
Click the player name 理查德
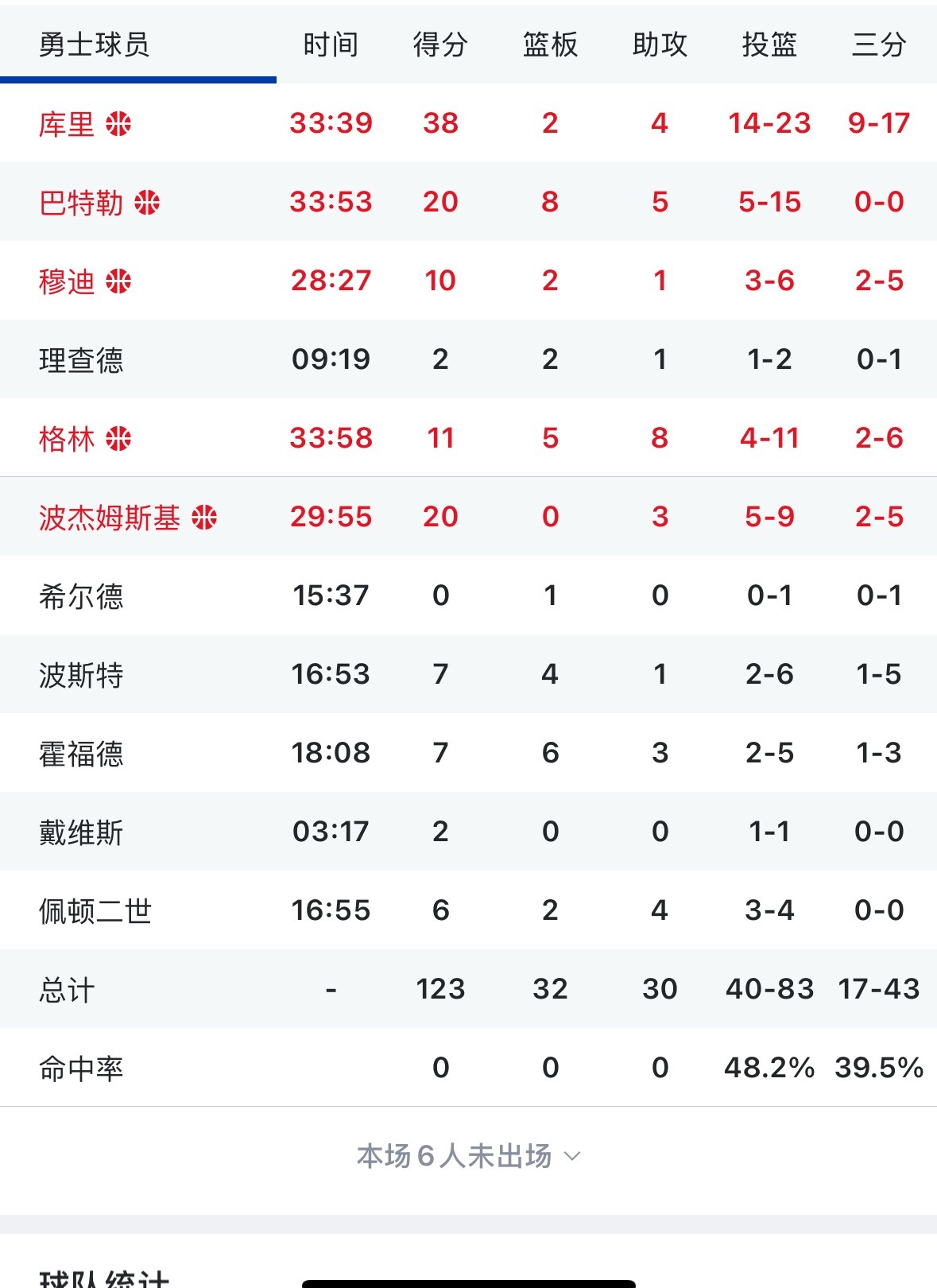tap(81, 359)
